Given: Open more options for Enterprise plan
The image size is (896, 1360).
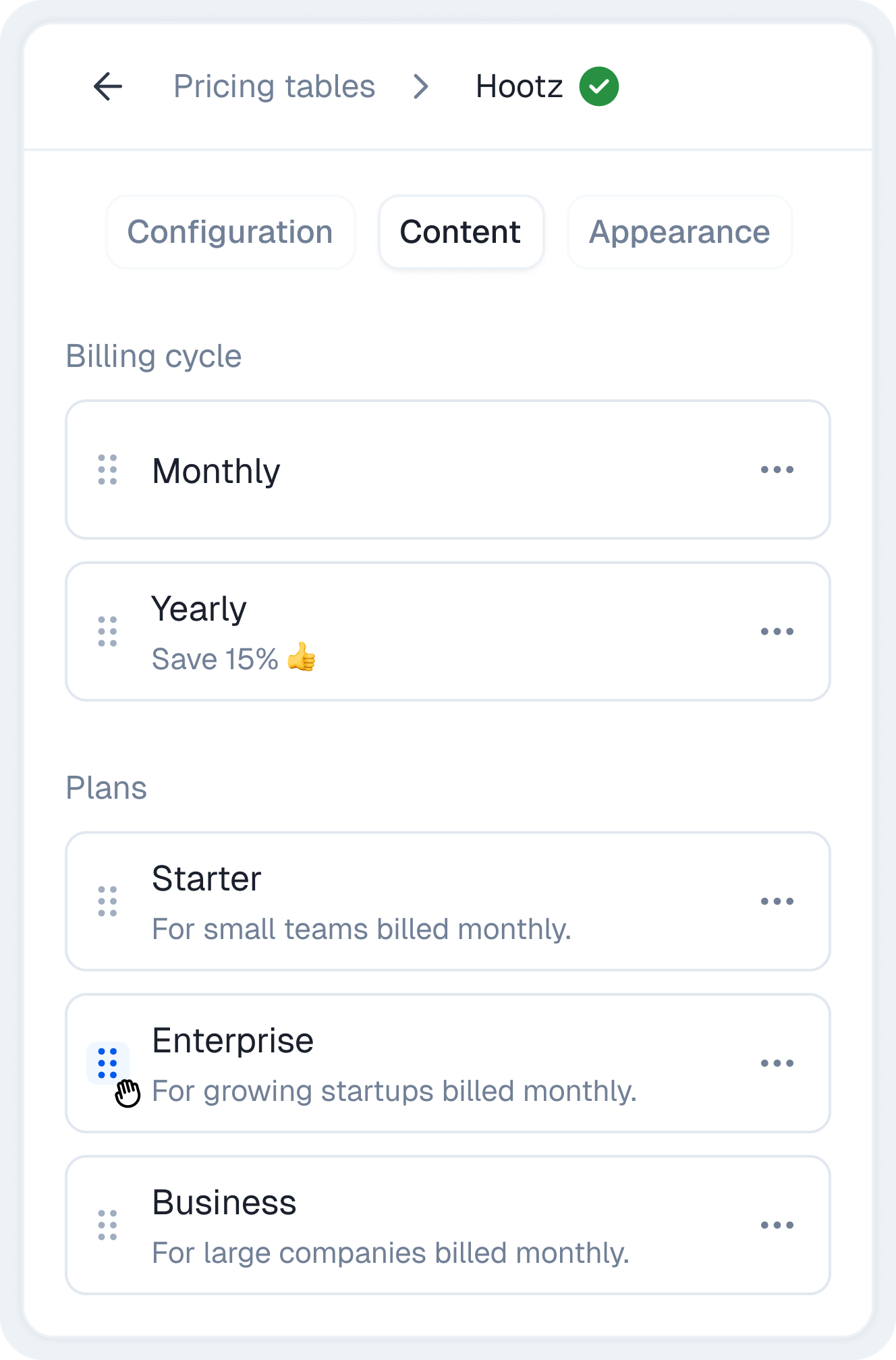Looking at the screenshot, I should tap(777, 1063).
